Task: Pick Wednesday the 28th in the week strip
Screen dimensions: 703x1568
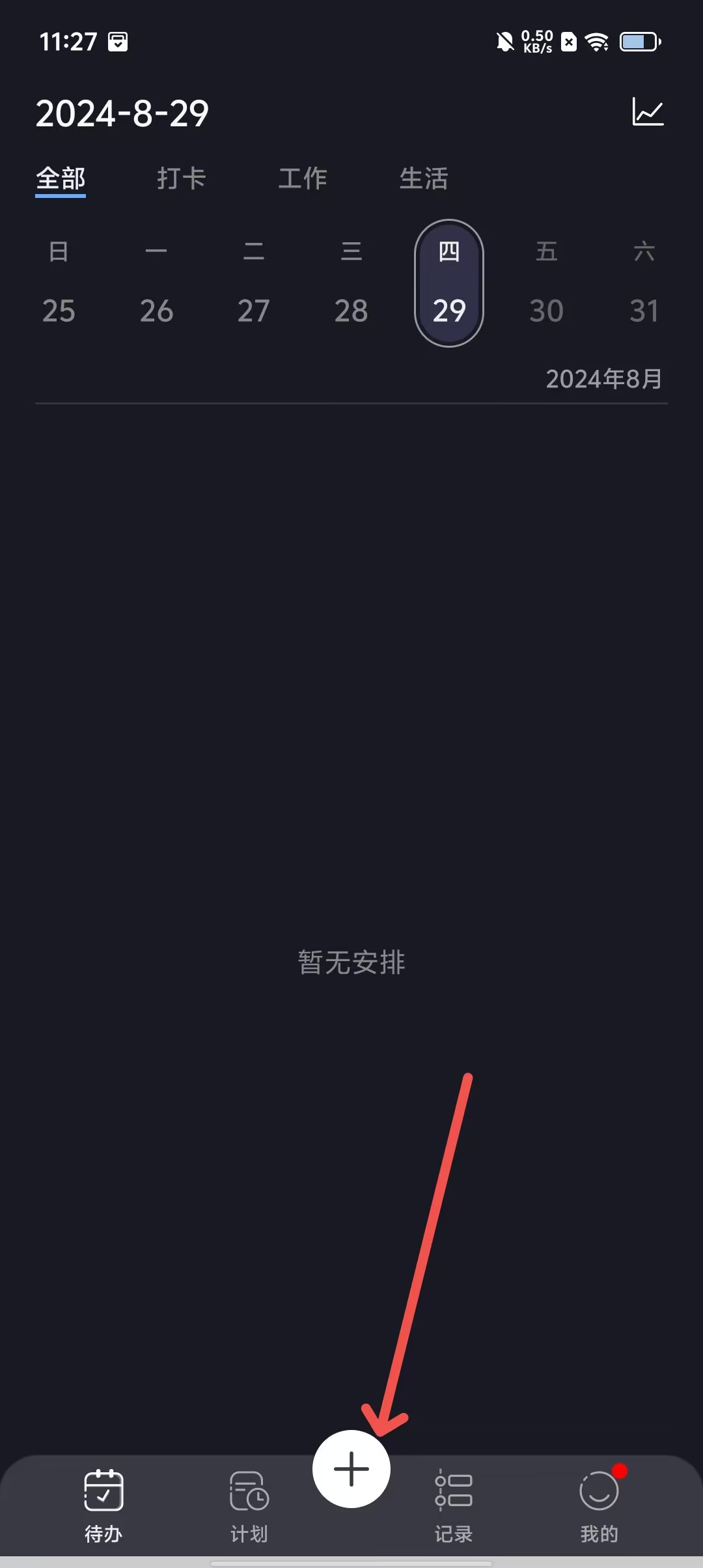Action: point(351,310)
